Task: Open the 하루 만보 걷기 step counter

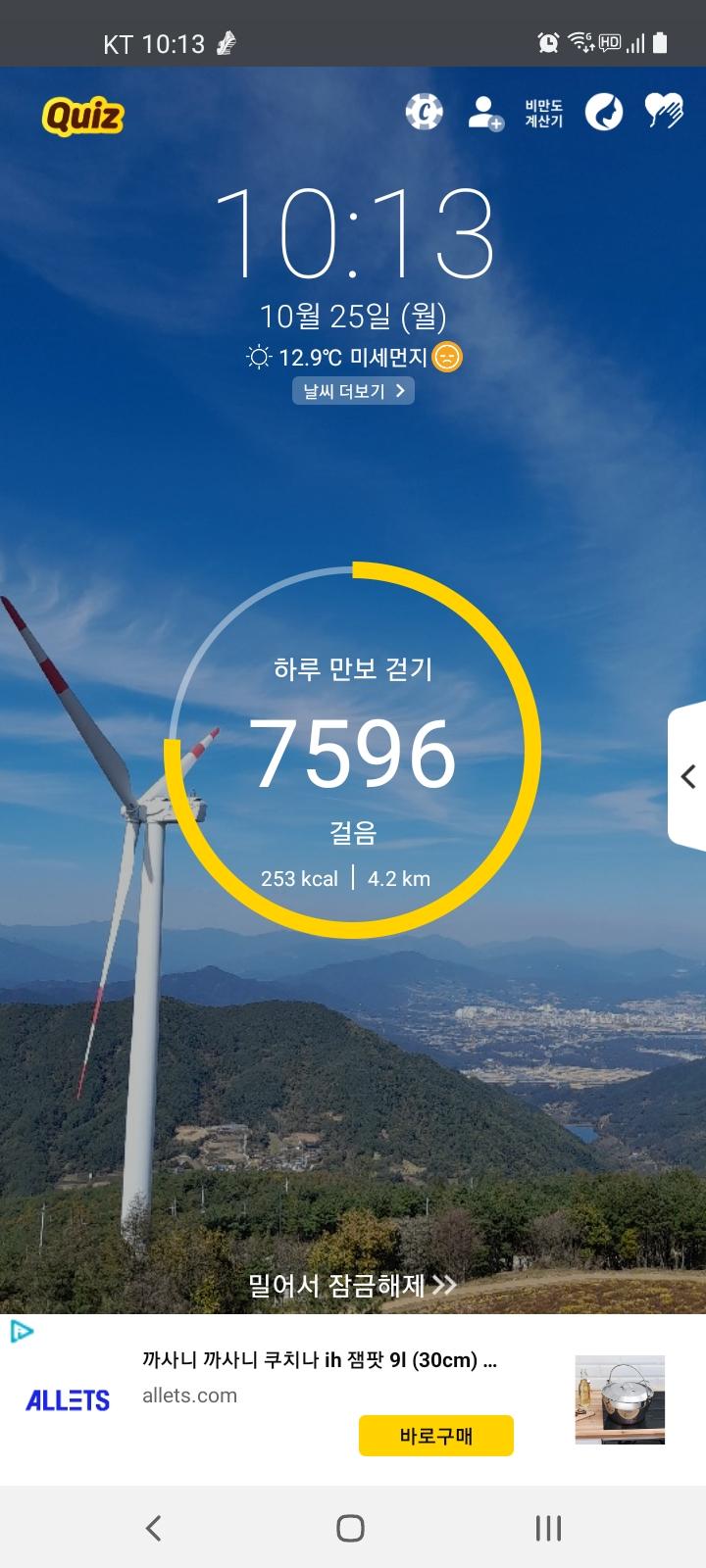Action: point(353,751)
